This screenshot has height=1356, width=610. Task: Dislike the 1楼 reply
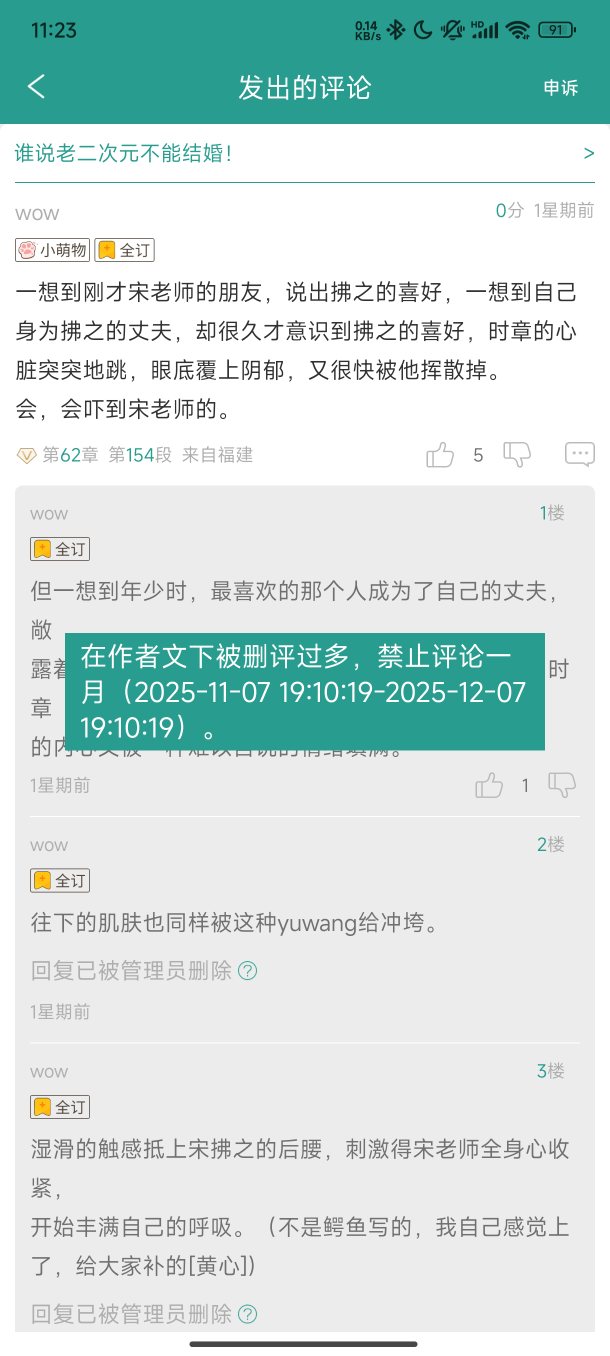[x=562, y=786]
